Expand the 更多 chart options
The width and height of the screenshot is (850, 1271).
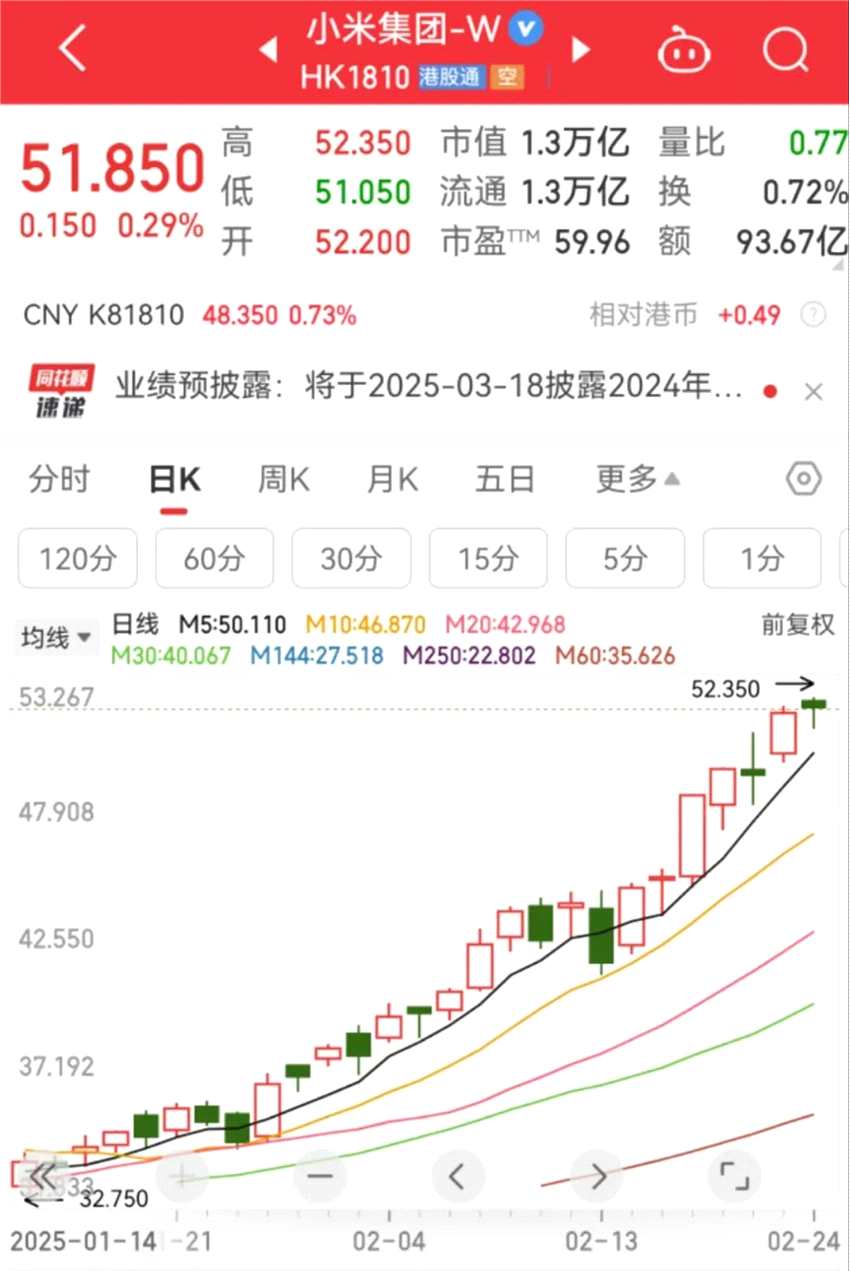pyautogui.click(x=639, y=480)
